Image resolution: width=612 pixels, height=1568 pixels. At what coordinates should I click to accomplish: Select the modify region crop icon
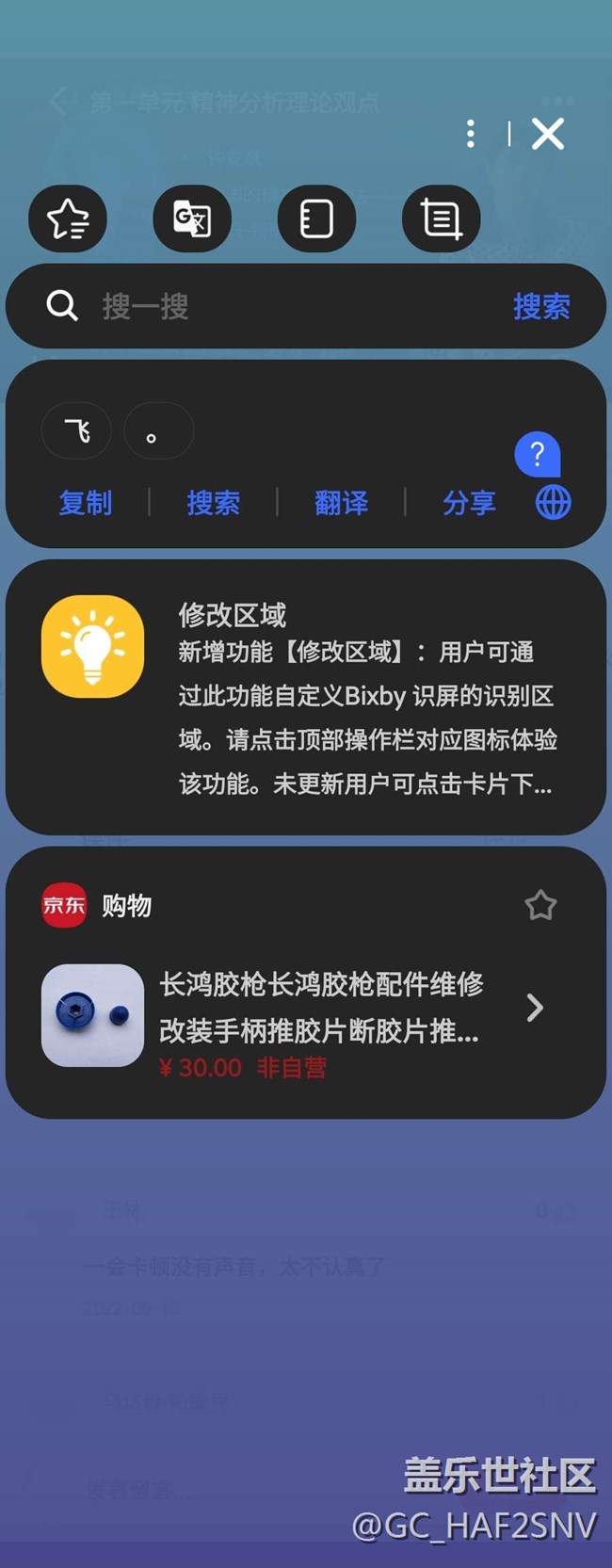click(441, 219)
